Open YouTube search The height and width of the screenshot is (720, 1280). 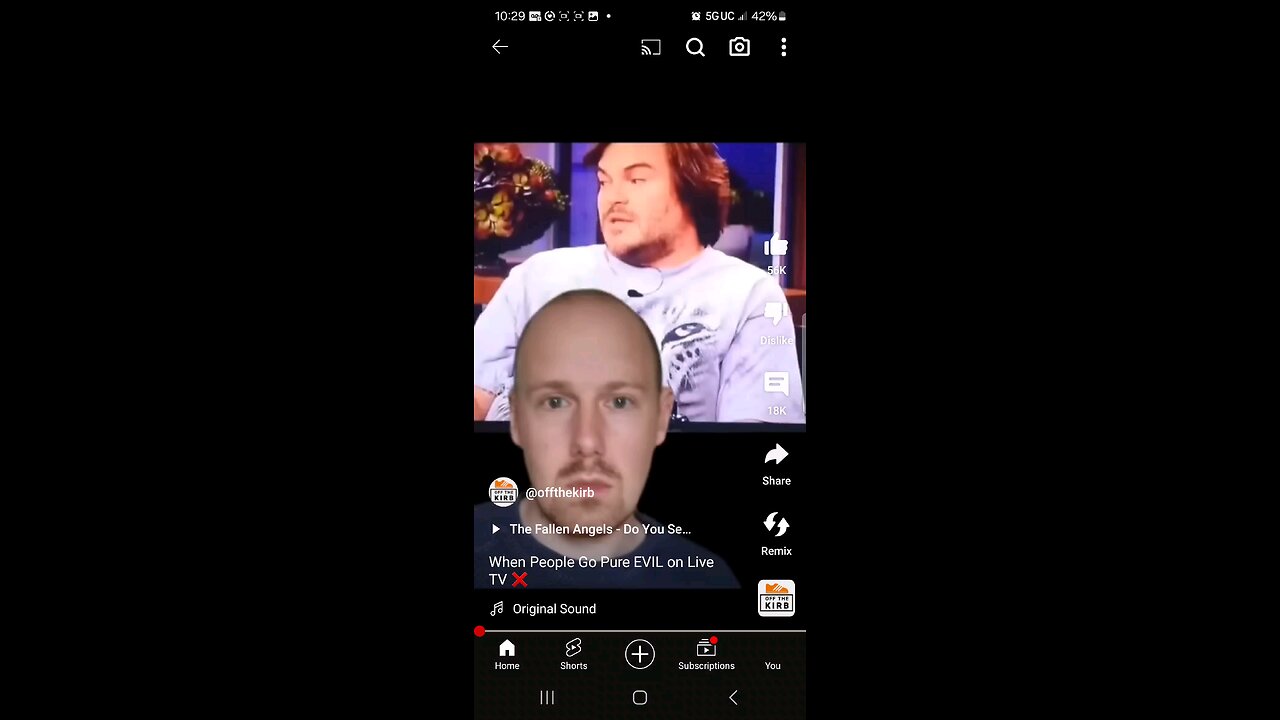695,47
